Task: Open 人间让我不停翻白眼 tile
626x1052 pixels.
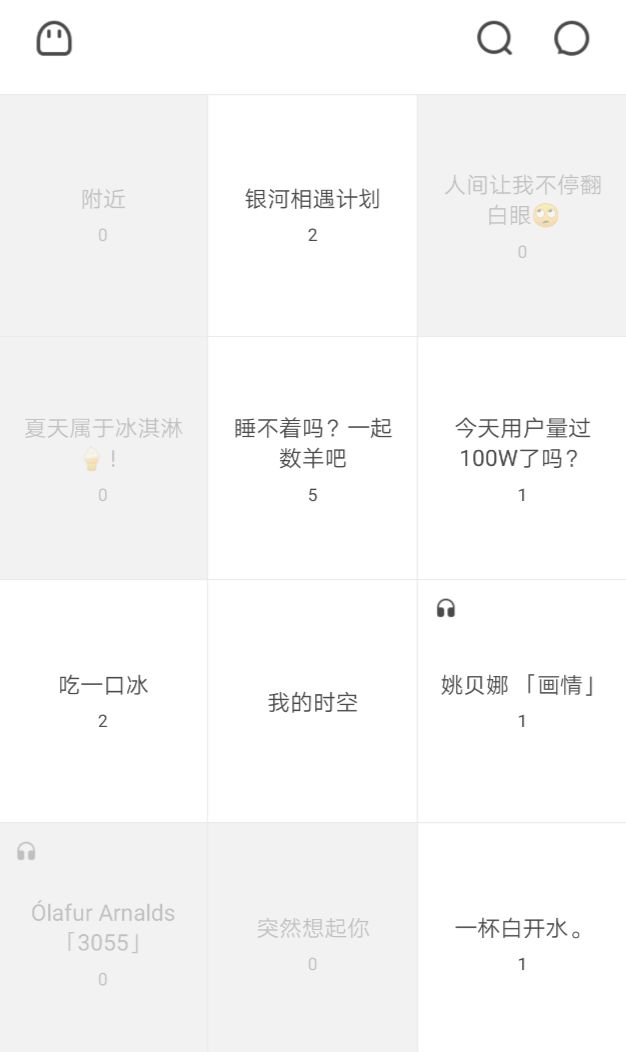Action: [x=522, y=215]
